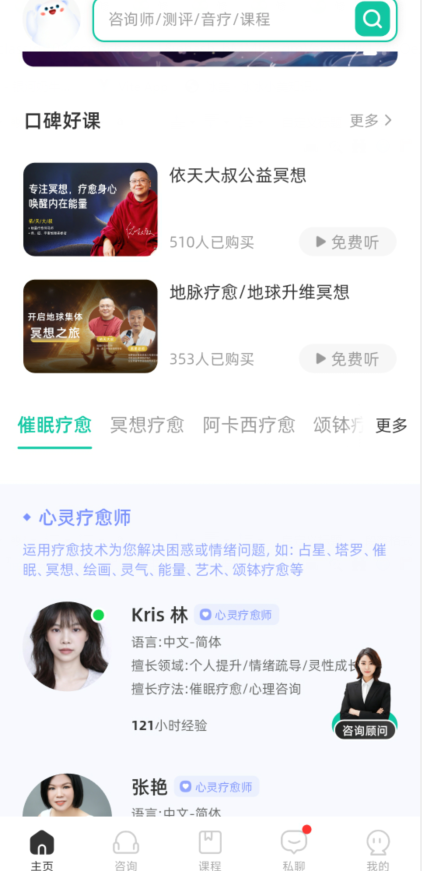Tap the floating 咨询顾问 advisor button
The height and width of the screenshot is (871, 422).
(365, 693)
